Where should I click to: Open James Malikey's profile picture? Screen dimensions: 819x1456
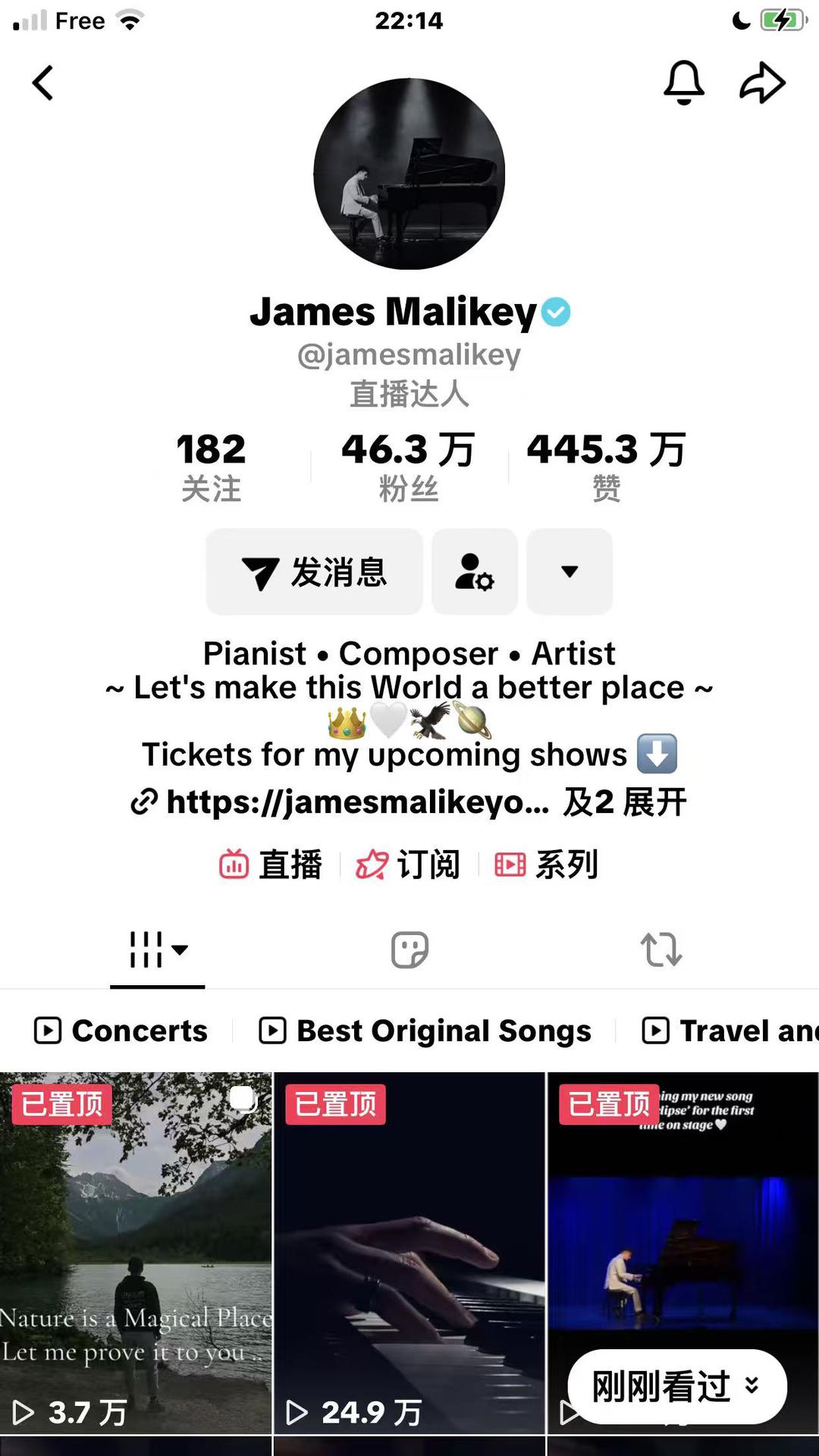409,174
